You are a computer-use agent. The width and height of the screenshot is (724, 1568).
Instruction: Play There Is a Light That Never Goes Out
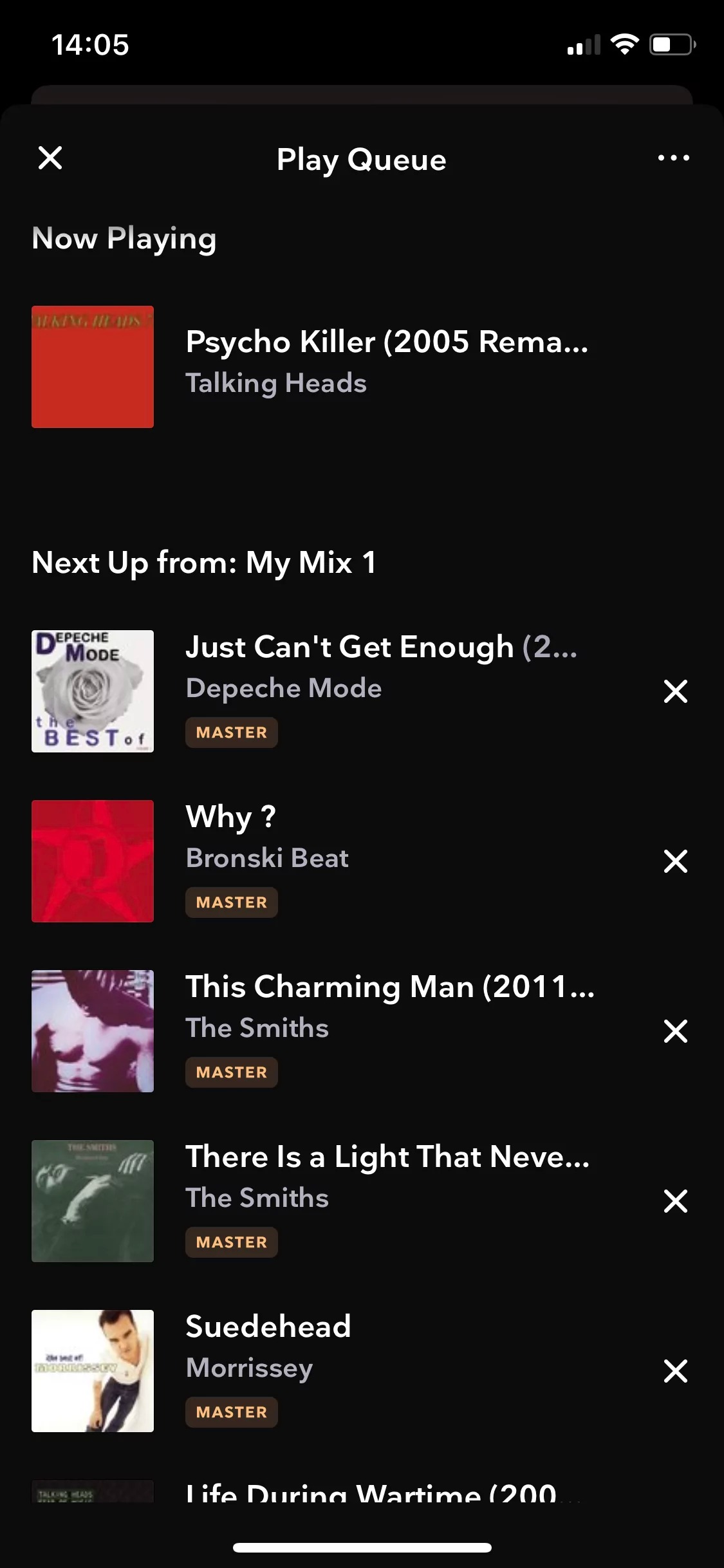tap(386, 1178)
